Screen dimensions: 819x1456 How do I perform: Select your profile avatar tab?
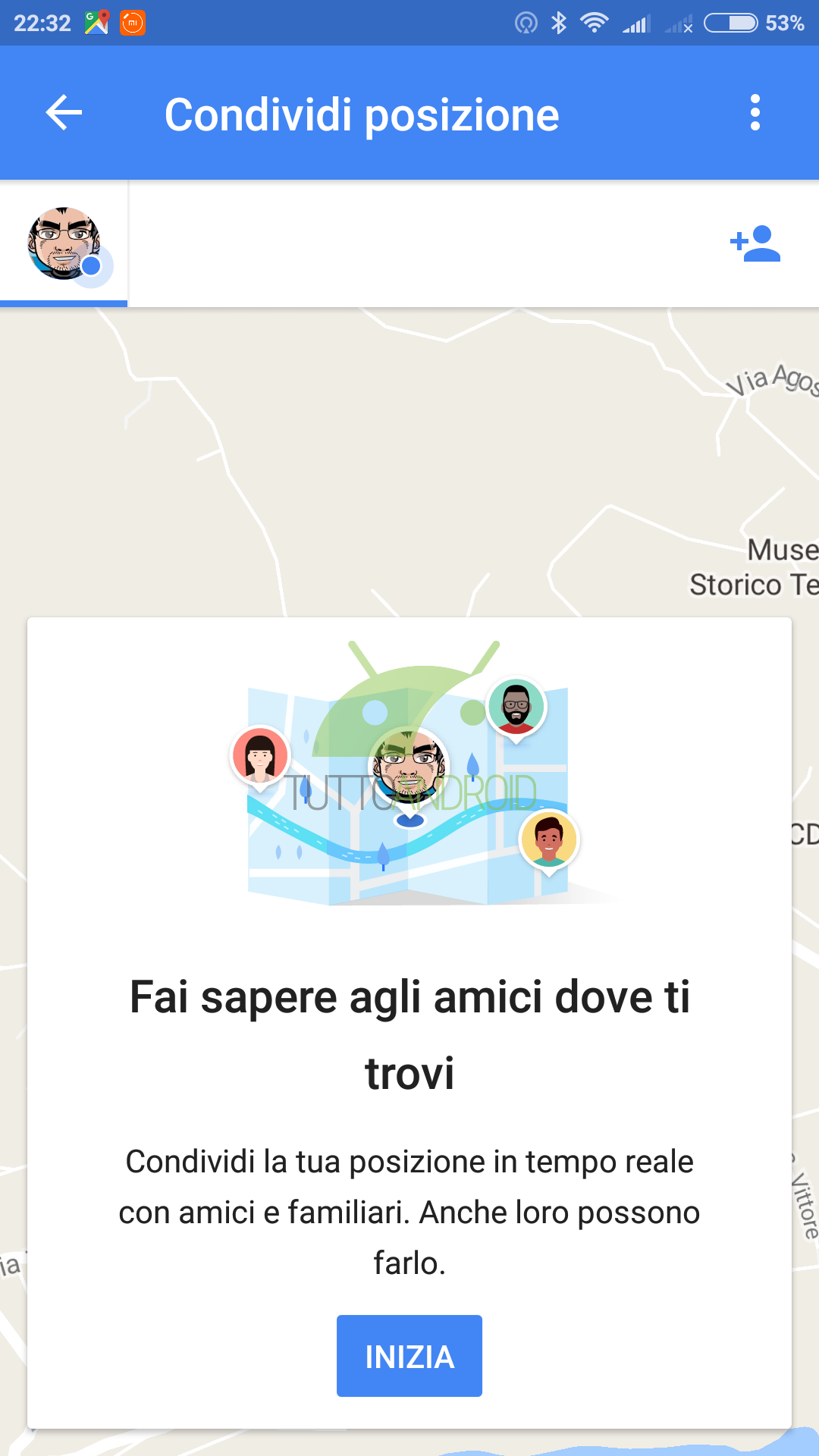pyautogui.click(x=64, y=243)
